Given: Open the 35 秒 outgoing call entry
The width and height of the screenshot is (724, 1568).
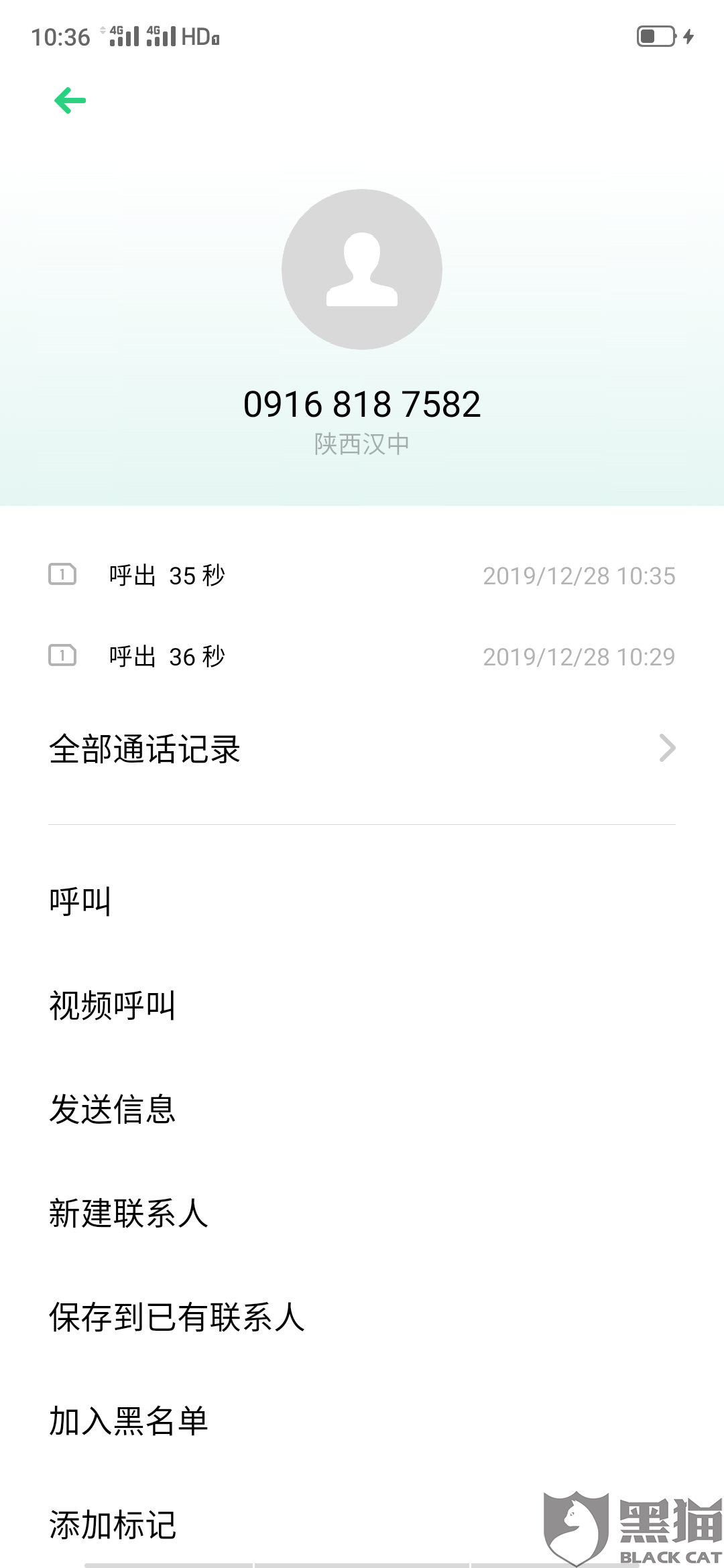Looking at the screenshot, I should (x=362, y=576).
